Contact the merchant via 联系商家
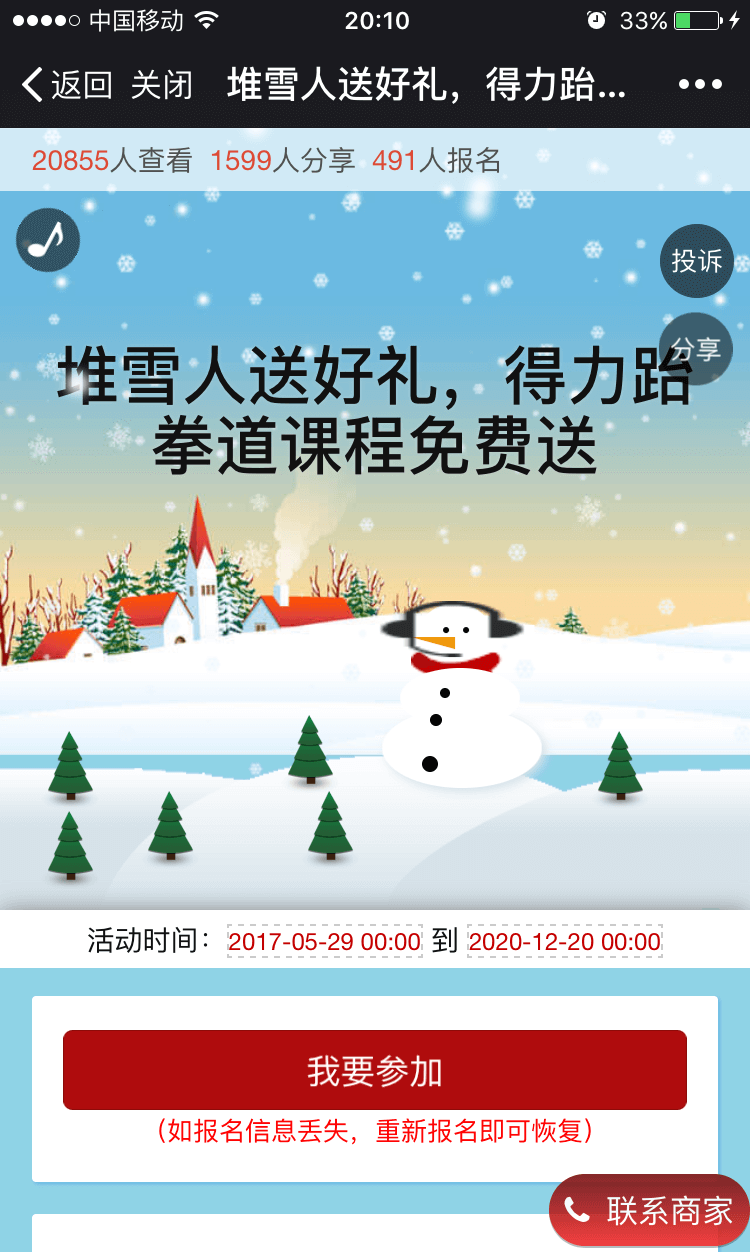This screenshot has height=1252, width=750. click(650, 1211)
